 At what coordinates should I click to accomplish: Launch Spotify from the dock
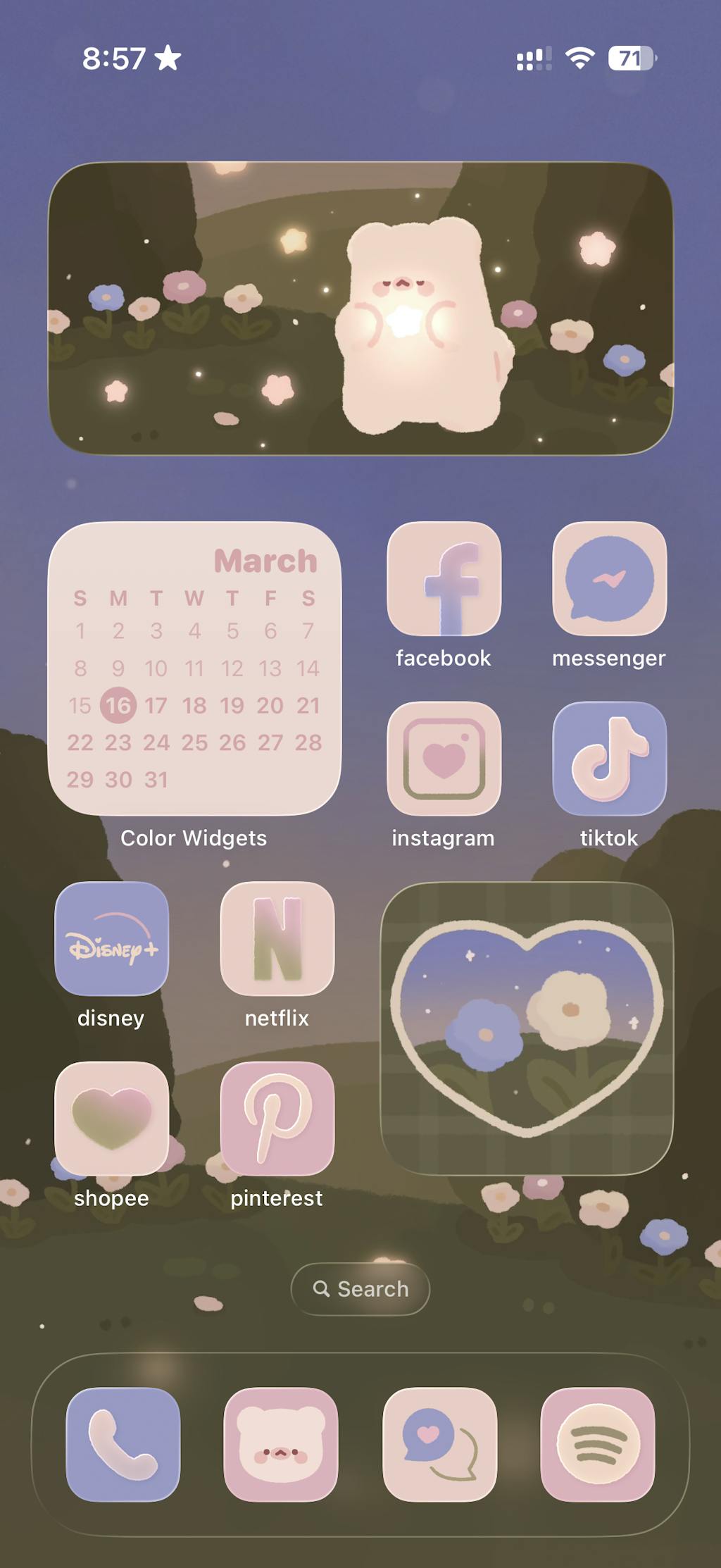pos(598,1445)
